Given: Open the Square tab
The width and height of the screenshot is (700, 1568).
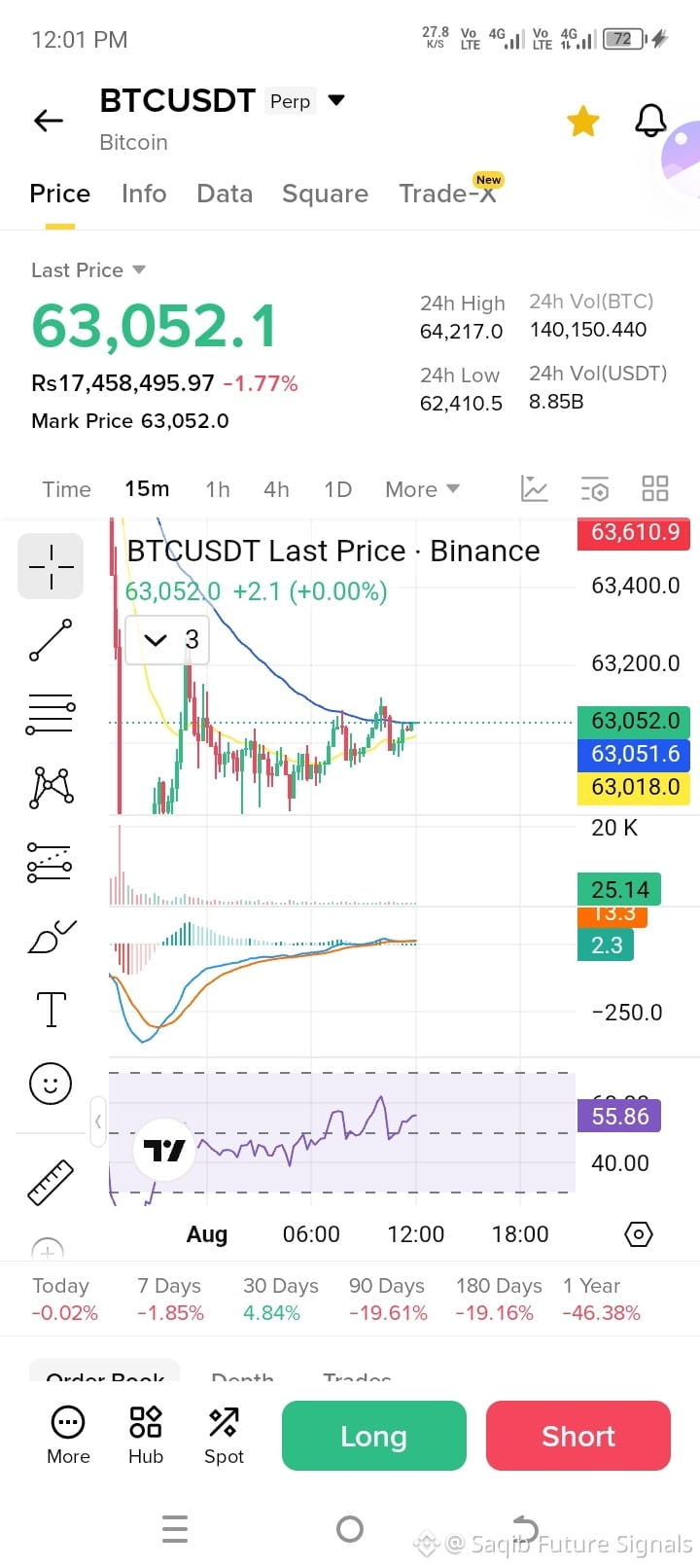Looking at the screenshot, I should 325,194.
